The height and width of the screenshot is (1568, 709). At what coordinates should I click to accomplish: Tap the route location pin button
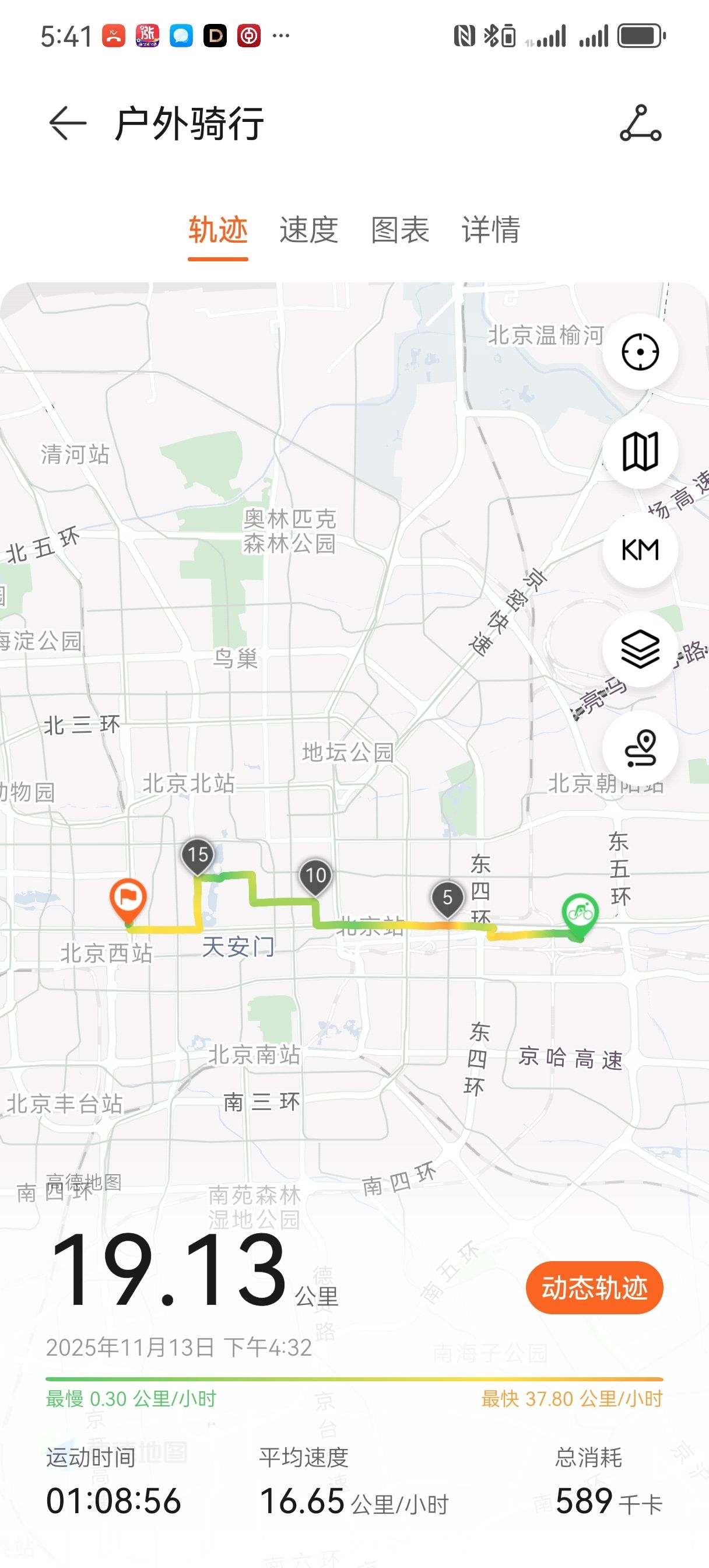pyautogui.click(x=640, y=748)
